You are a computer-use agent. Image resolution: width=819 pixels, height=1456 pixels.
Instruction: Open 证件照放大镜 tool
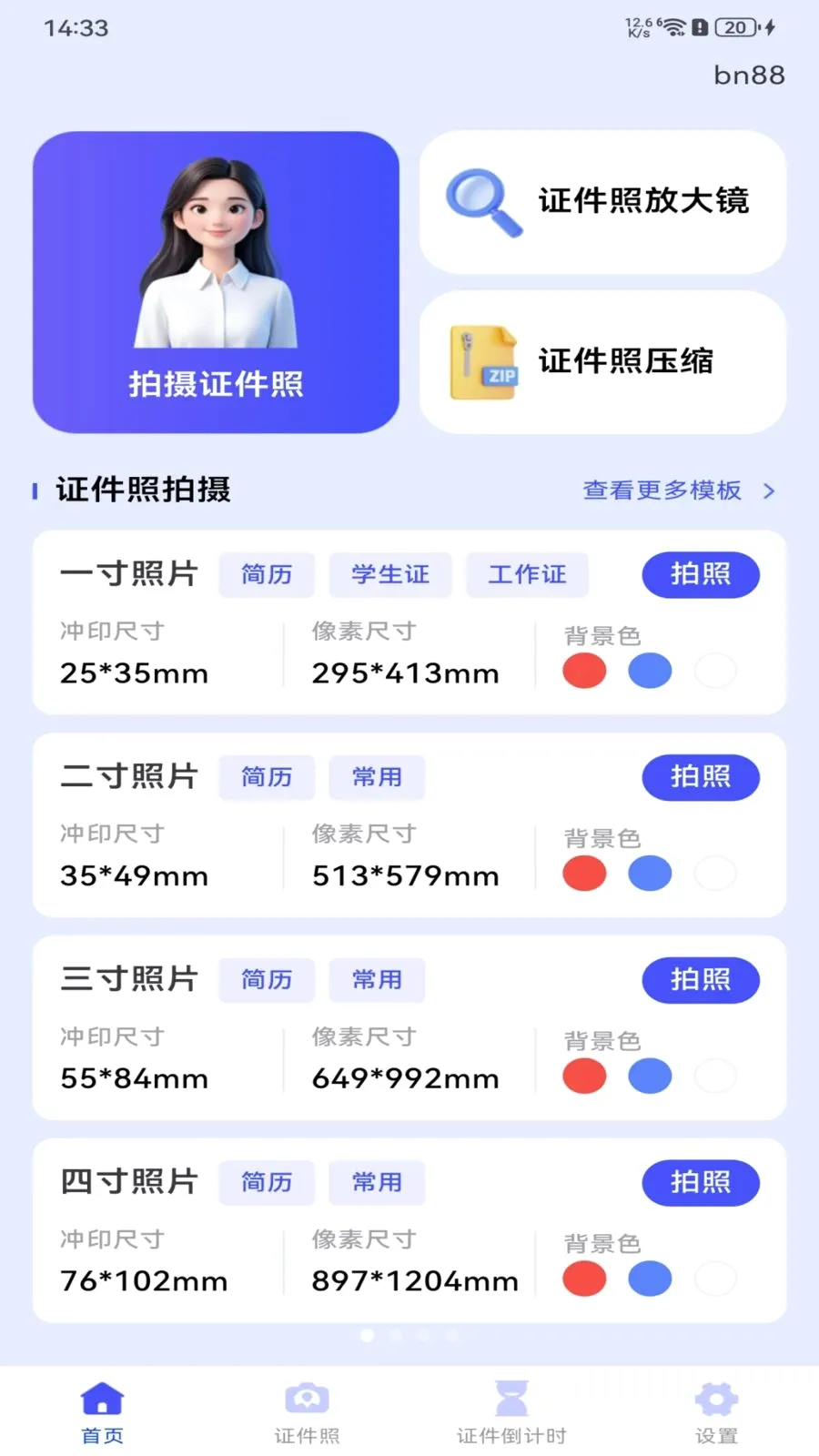(602, 202)
